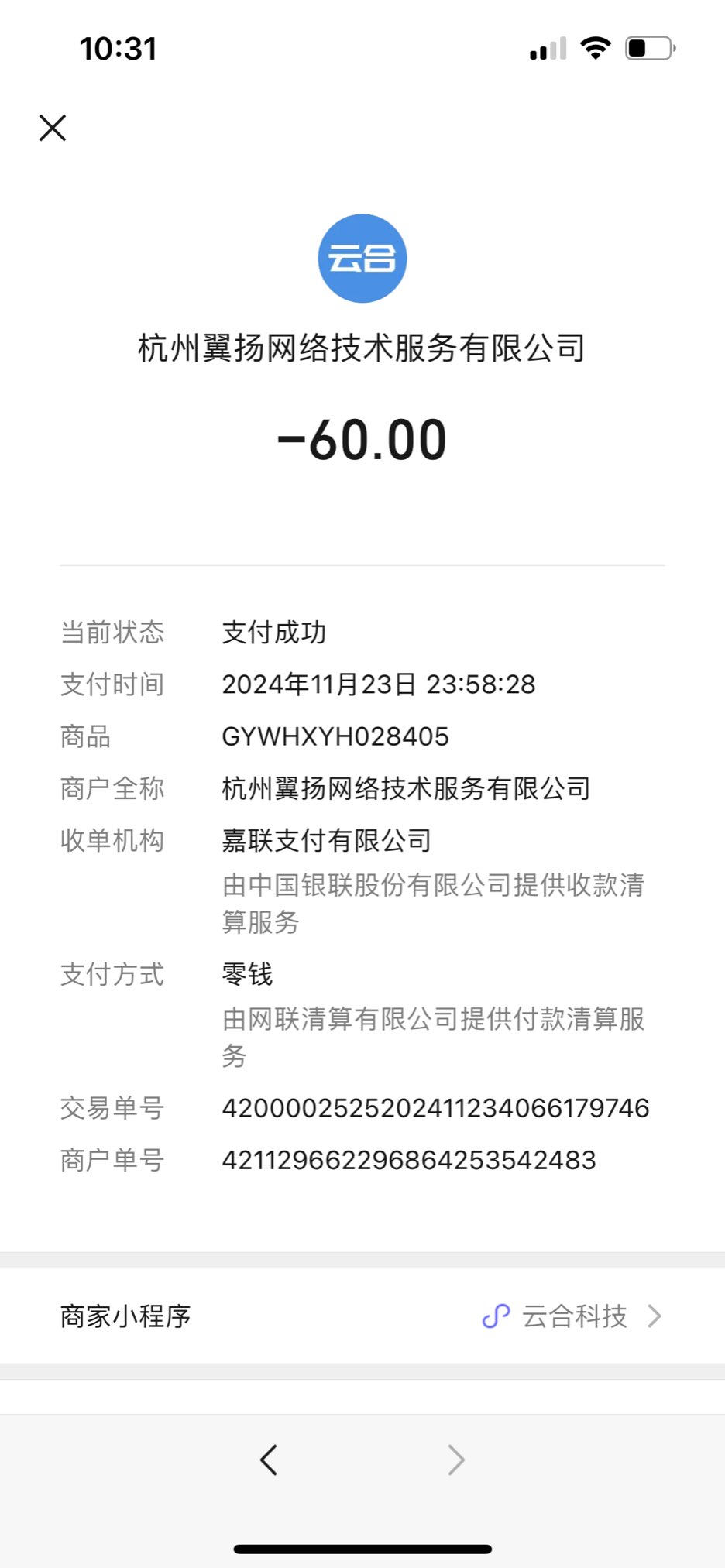
Task: Go back with the bottom left arrow
Action: [269, 1460]
